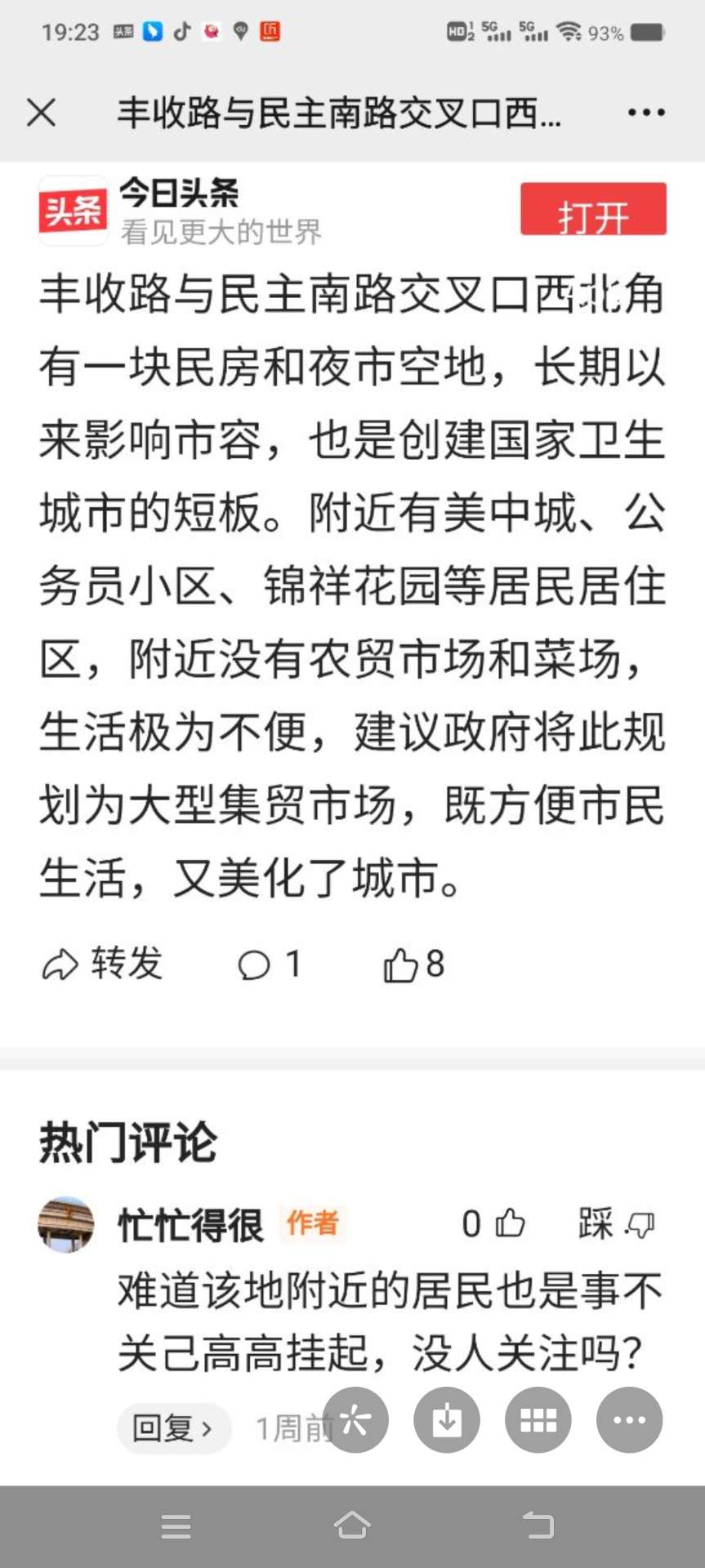The width and height of the screenshot is (705, 1568).
Task: Go to the system home screen
Action: [x=352, y=1526]
